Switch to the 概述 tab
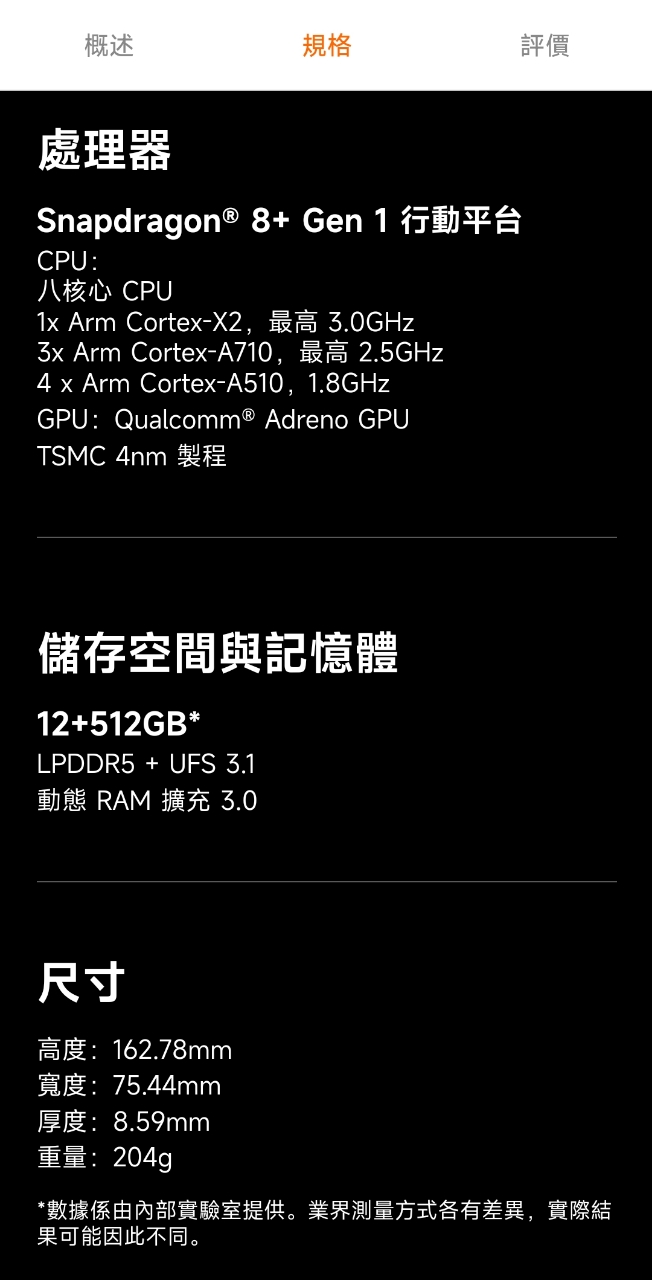The width and height of the screenshot is (652, 1280). 109,45
